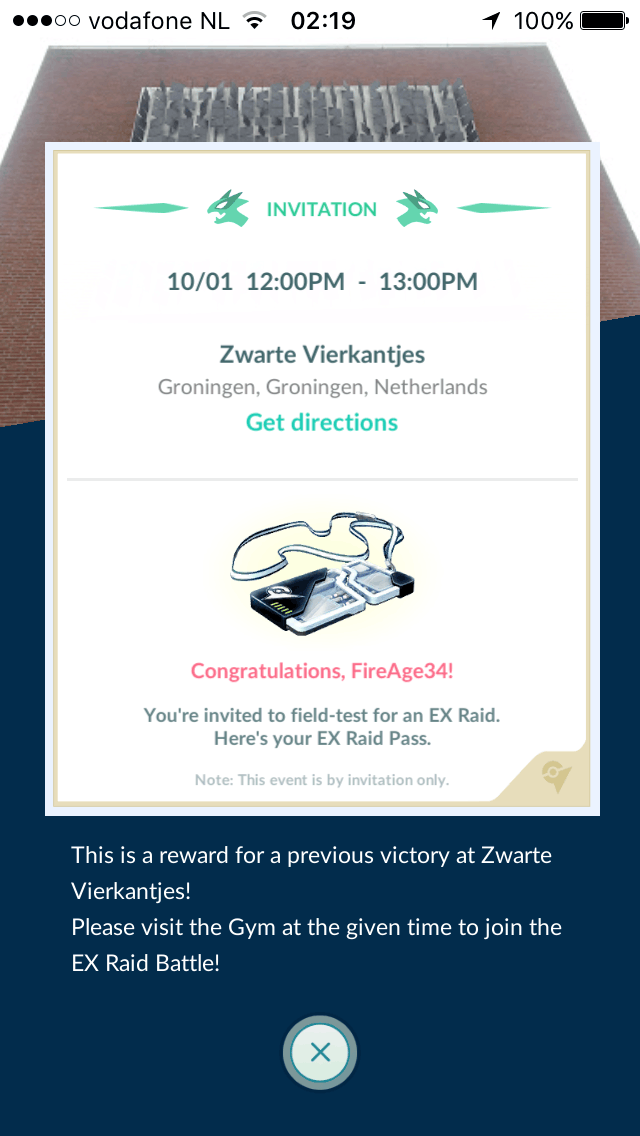Close the EX Raid invitation
This screenshot has width=640, height=1136.
pos(320,1052)
